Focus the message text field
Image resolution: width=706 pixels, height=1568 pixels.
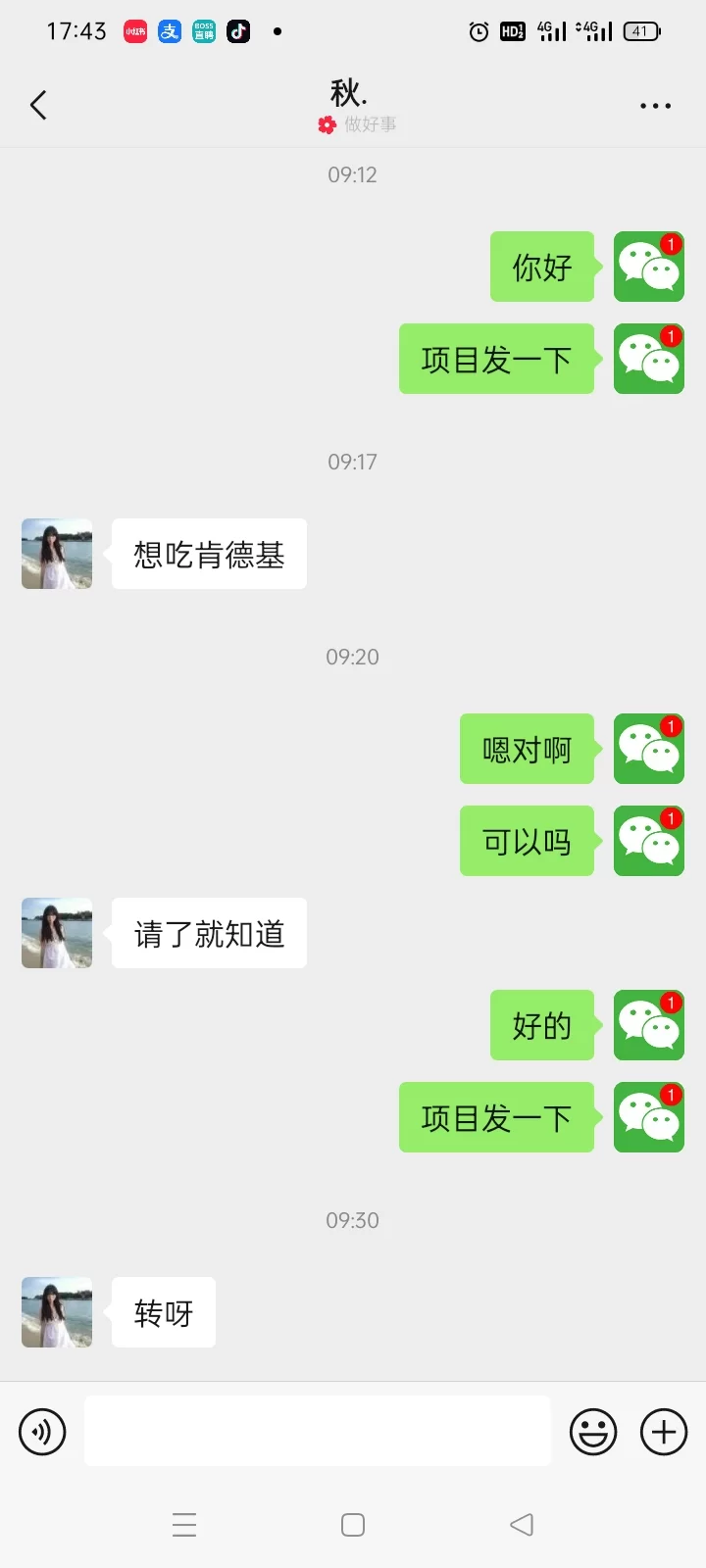tap(318, 1432)
